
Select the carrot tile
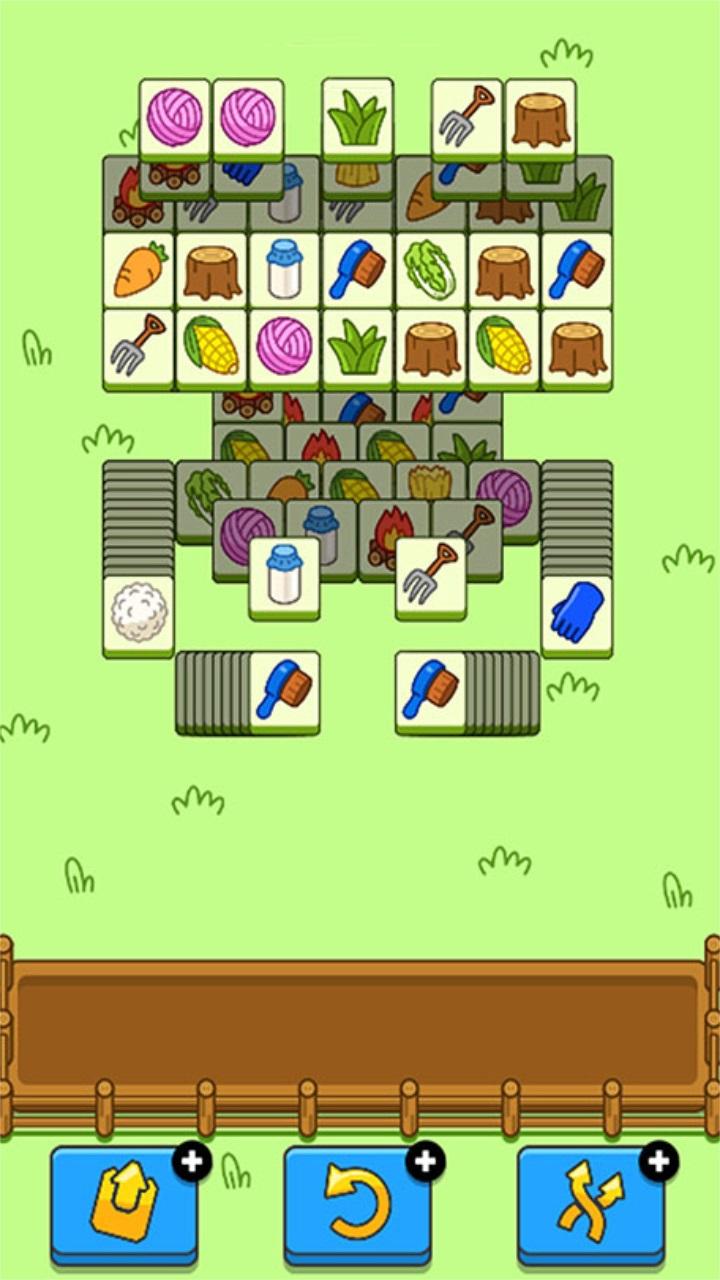pyautogui.click(x=139, y=271)
